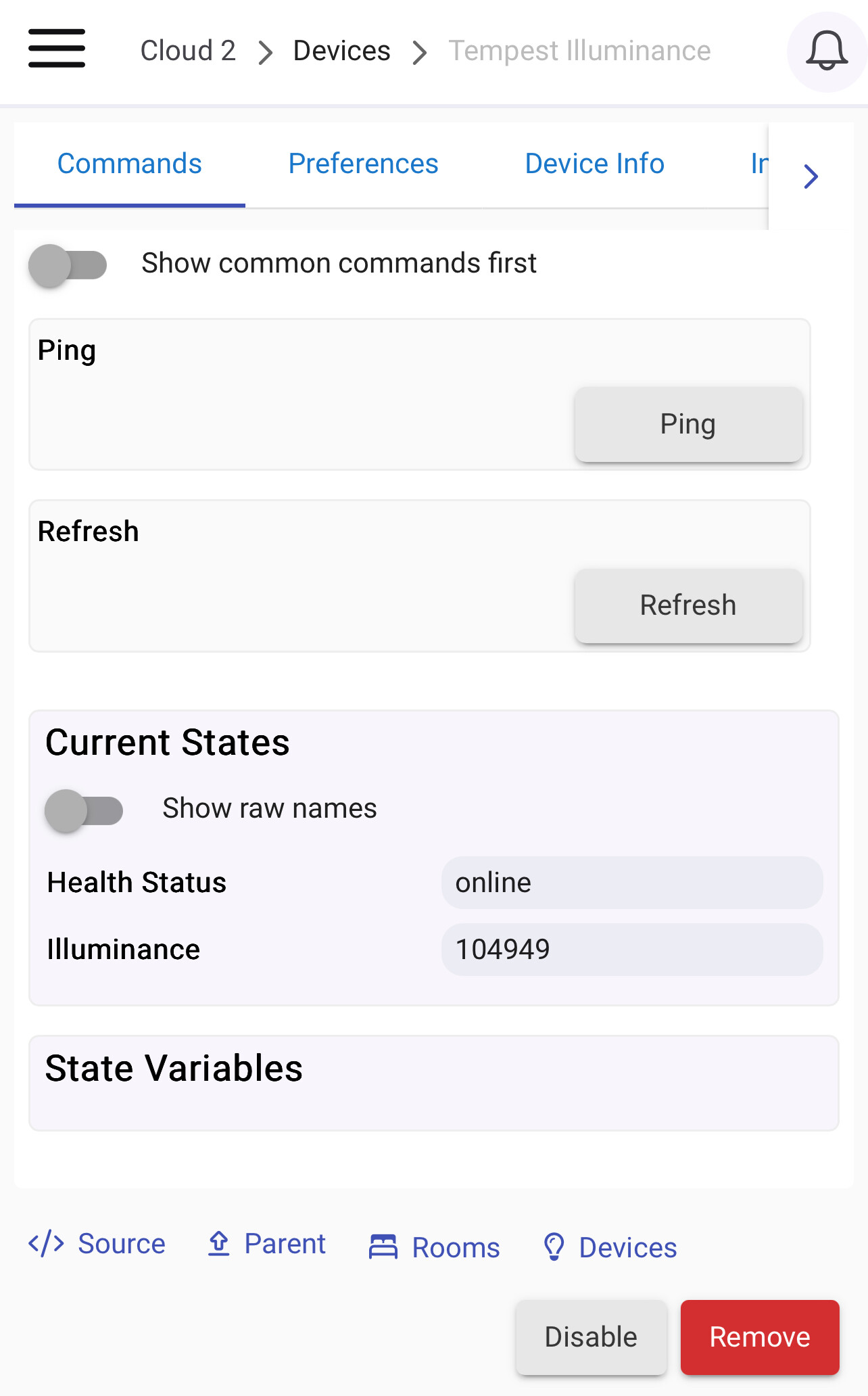Open the Parent device link
The width and height of the screenshot is (868, 1396).
tap(267, 1244)
